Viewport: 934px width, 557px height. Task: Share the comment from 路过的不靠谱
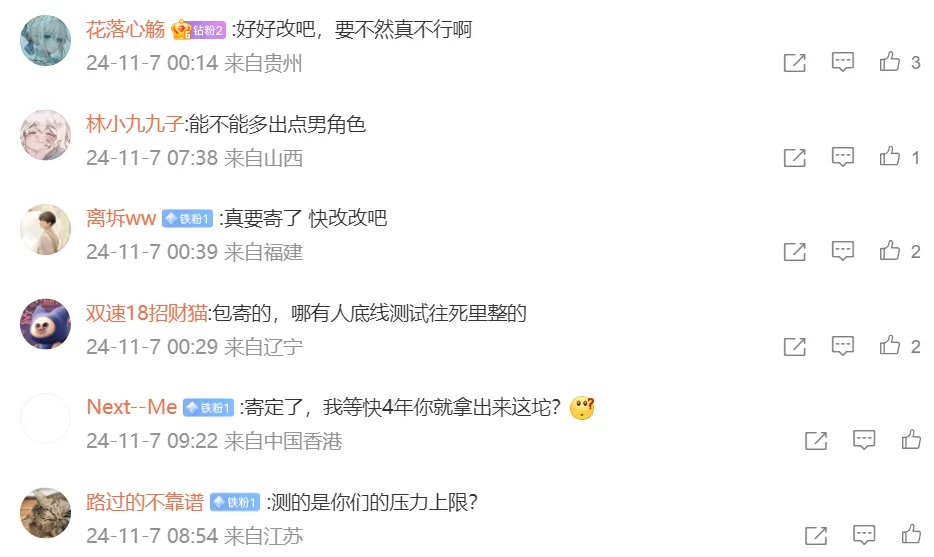point(815,534)
